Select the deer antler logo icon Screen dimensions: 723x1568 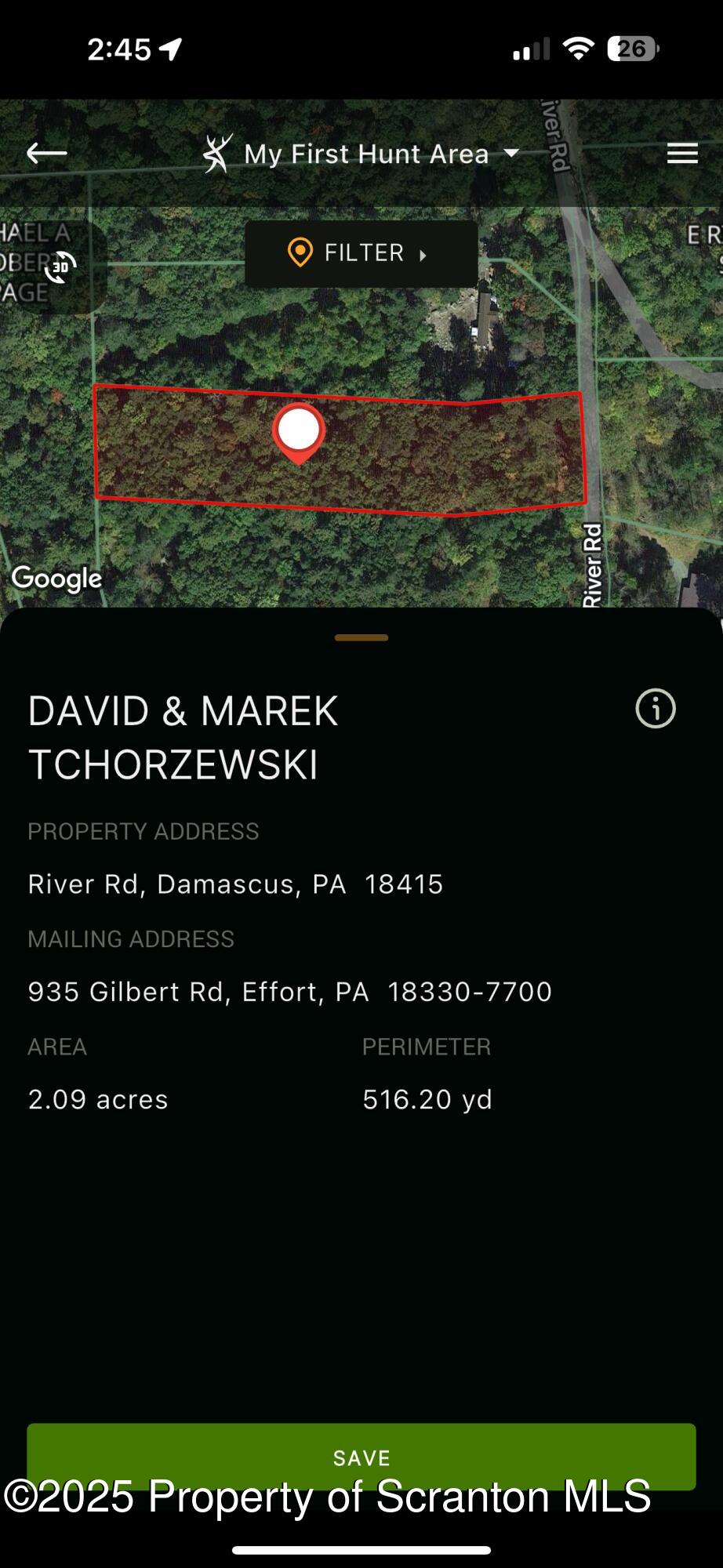tap(217, 153)
